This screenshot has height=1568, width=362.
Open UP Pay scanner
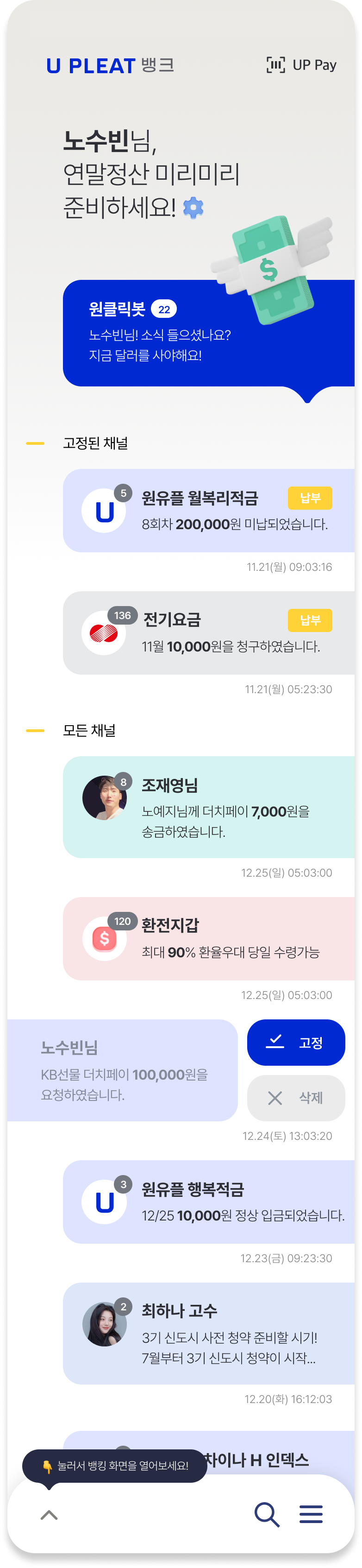(302, 64)
